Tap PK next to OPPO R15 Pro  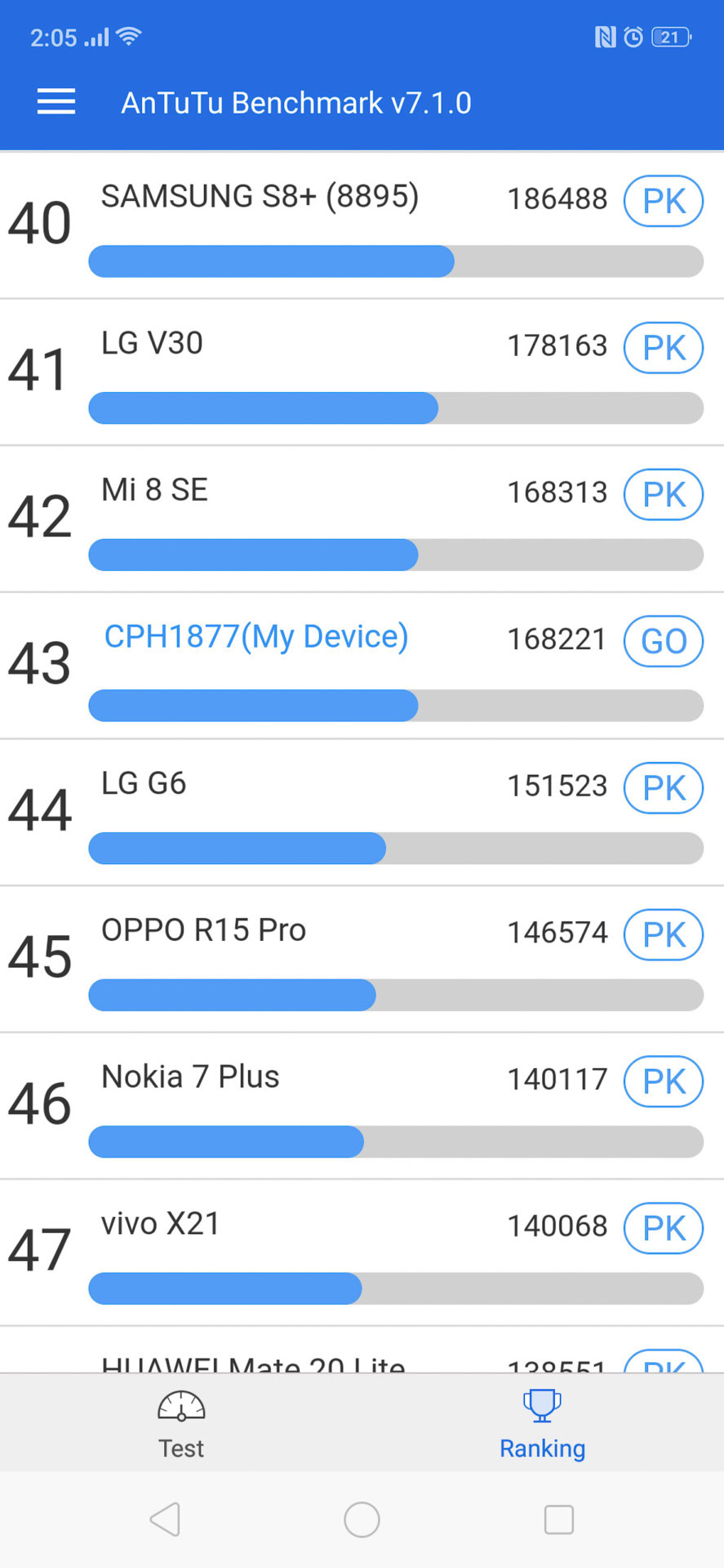point(663,934)
